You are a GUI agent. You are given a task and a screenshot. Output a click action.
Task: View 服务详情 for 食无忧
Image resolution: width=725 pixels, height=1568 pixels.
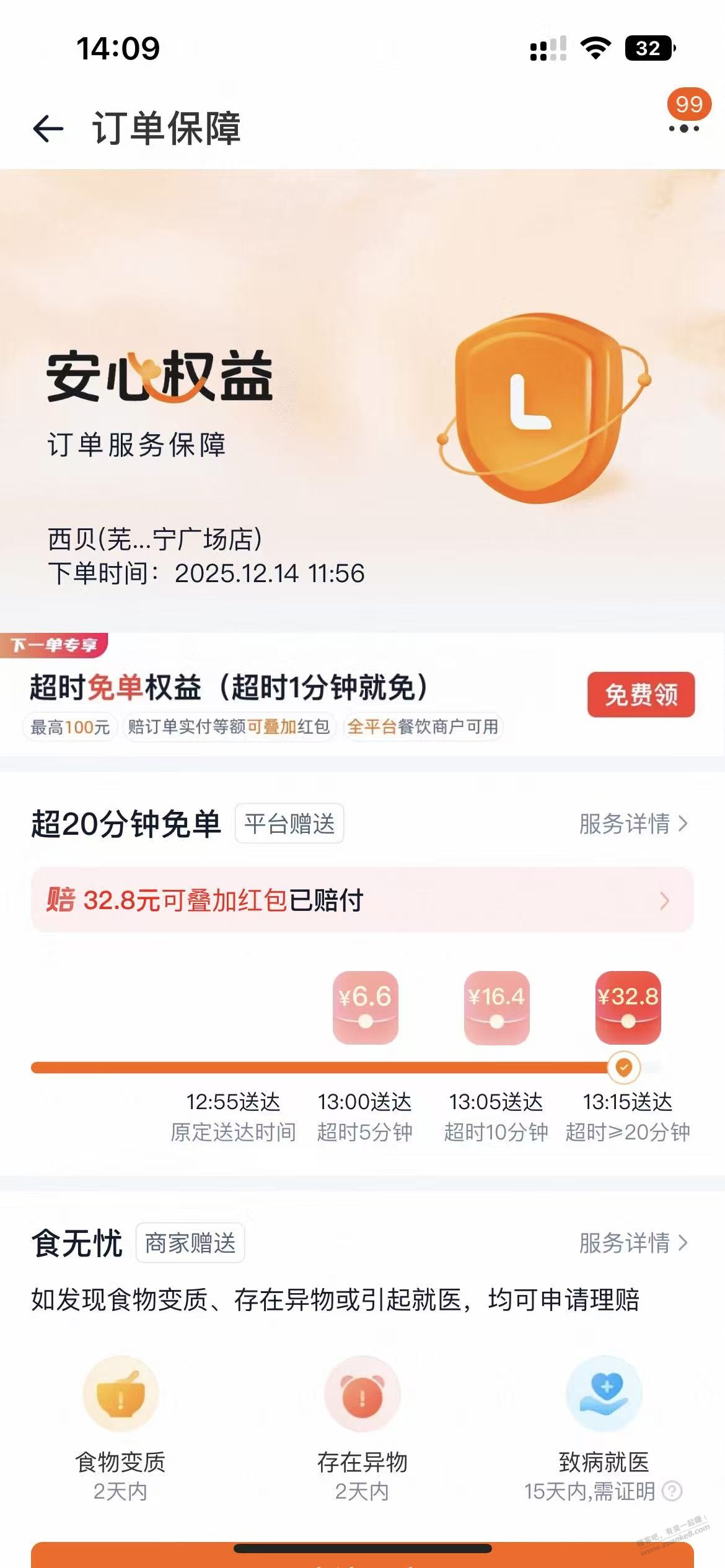pos(633,1243)
